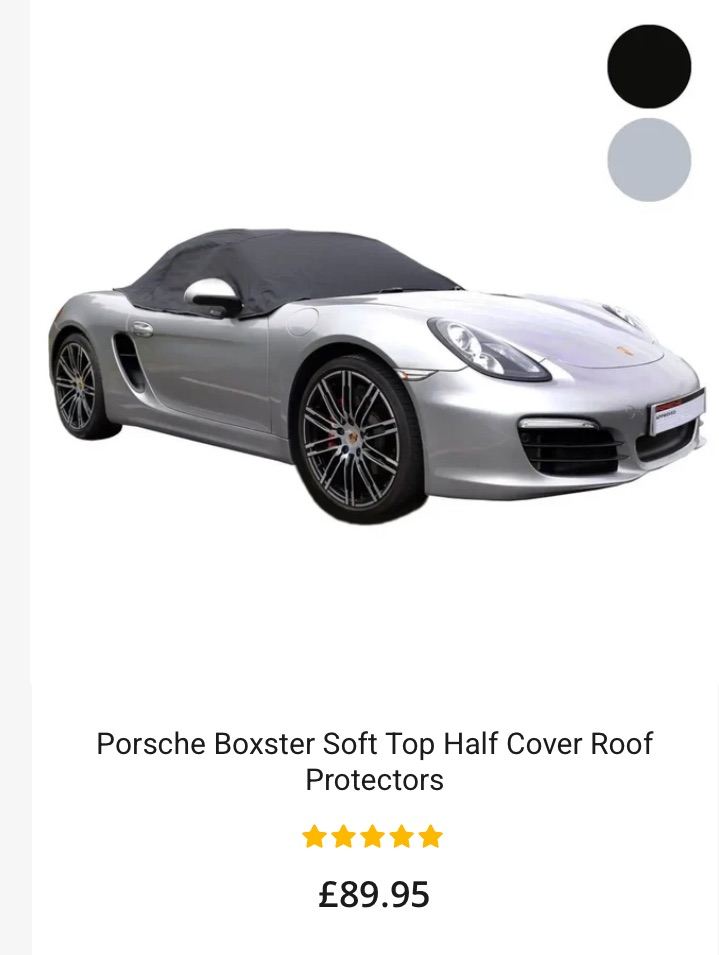Open Porsche Boxster Soft Top Half Cover title
719x955 pixels.
click(x=374, y=761)
